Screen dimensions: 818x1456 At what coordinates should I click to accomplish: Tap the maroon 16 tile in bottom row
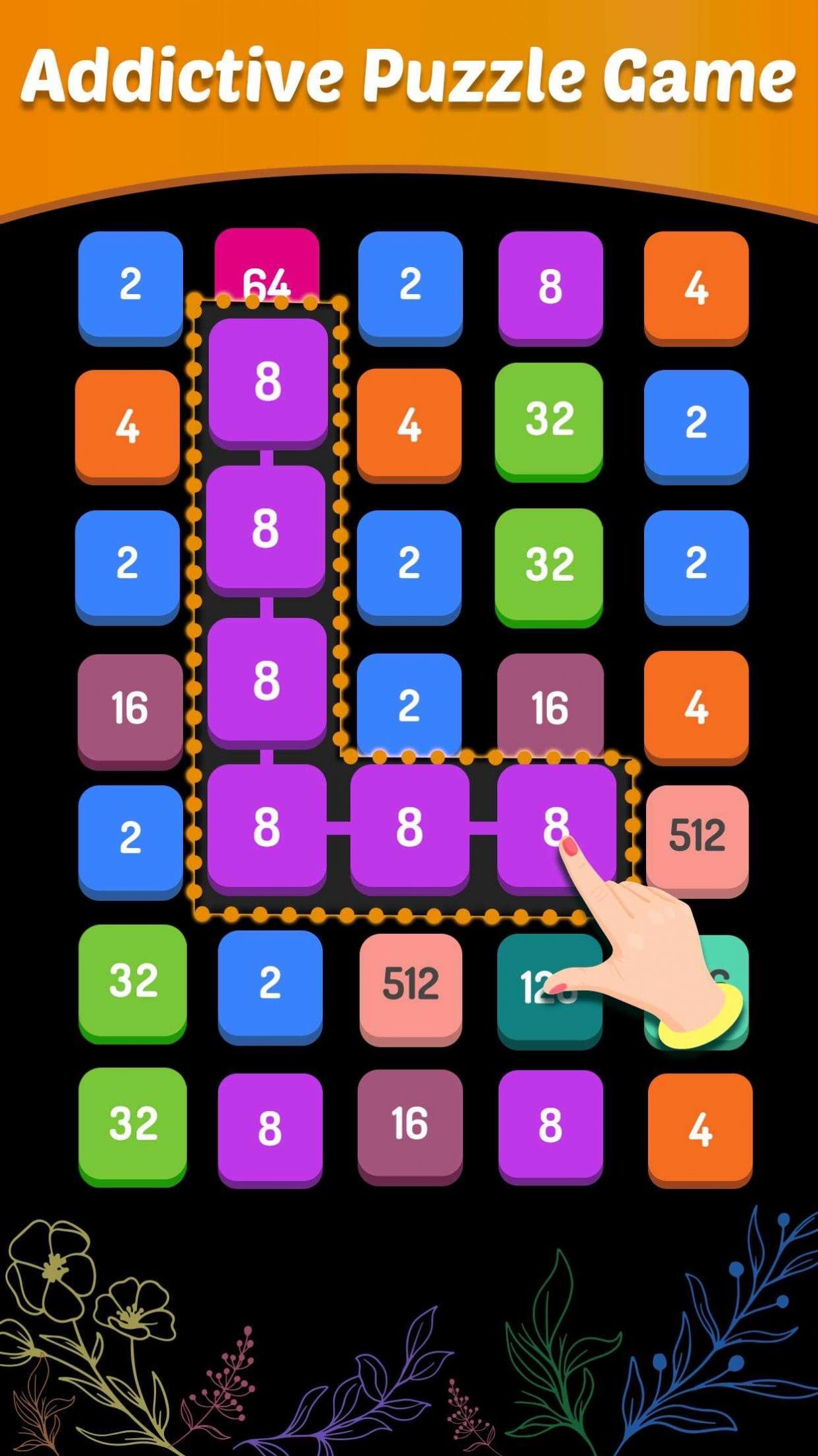(410, 1124)
